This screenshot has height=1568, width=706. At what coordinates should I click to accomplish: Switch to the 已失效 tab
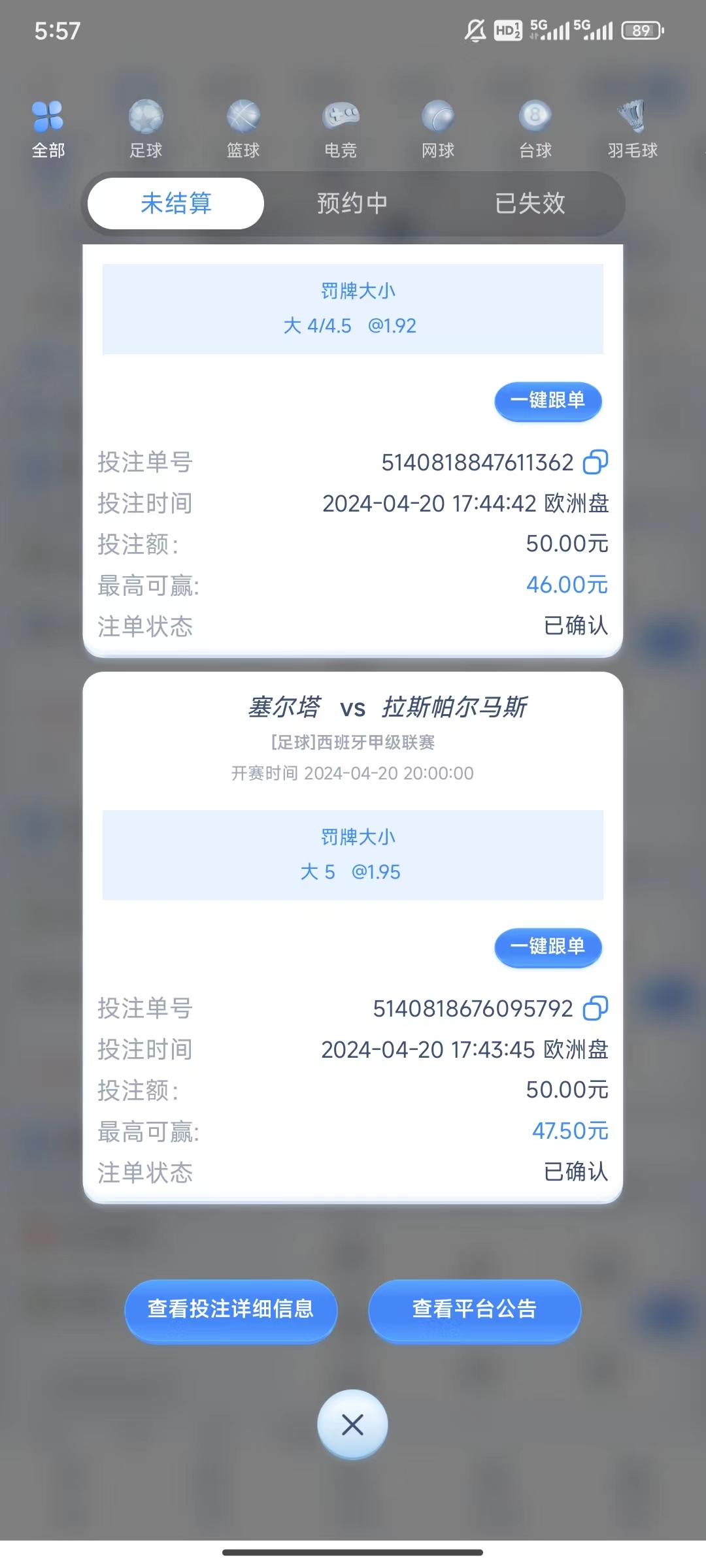529,203
